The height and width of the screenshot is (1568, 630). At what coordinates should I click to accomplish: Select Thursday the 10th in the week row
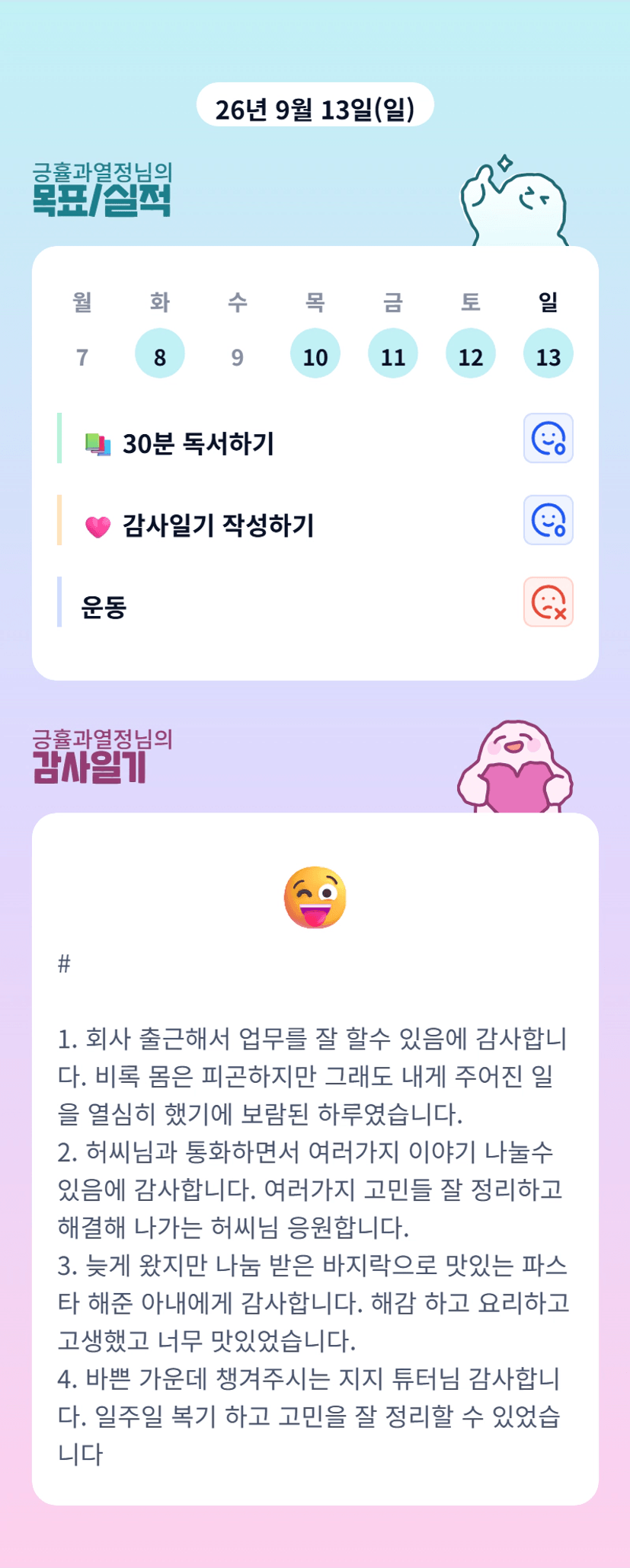pos(315,354)
